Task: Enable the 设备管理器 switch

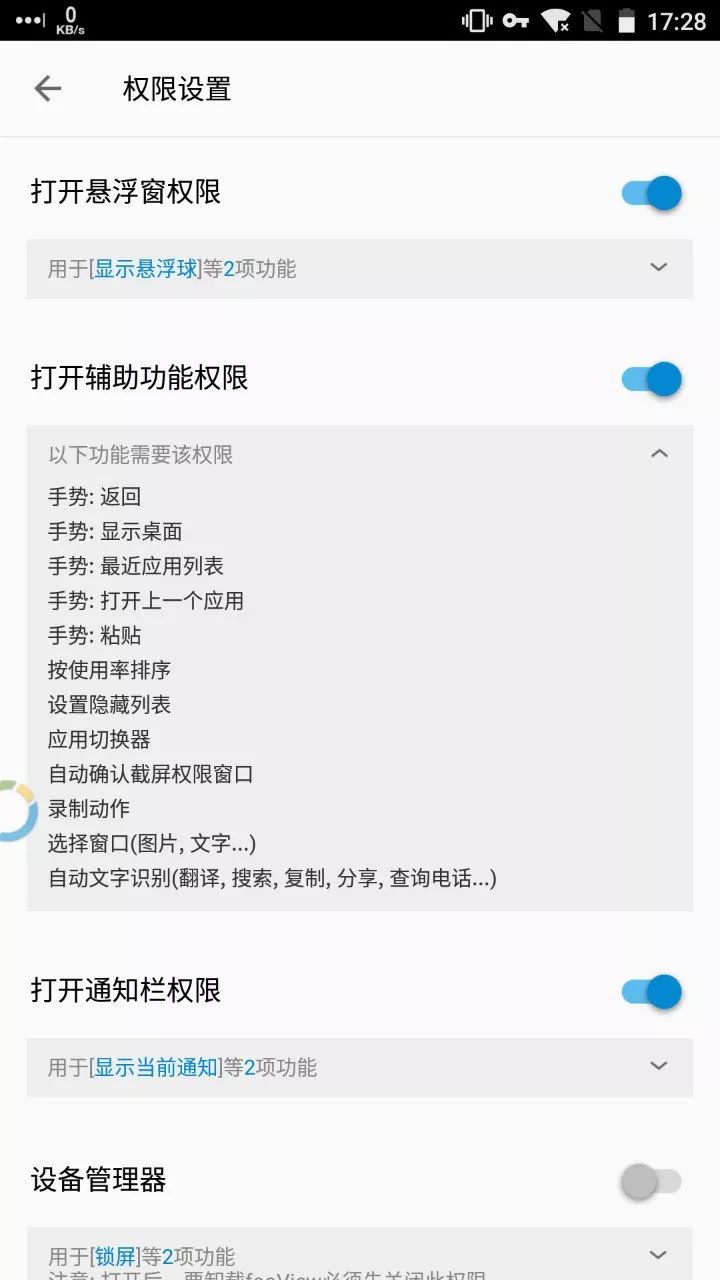Action: pos(650,1182)
